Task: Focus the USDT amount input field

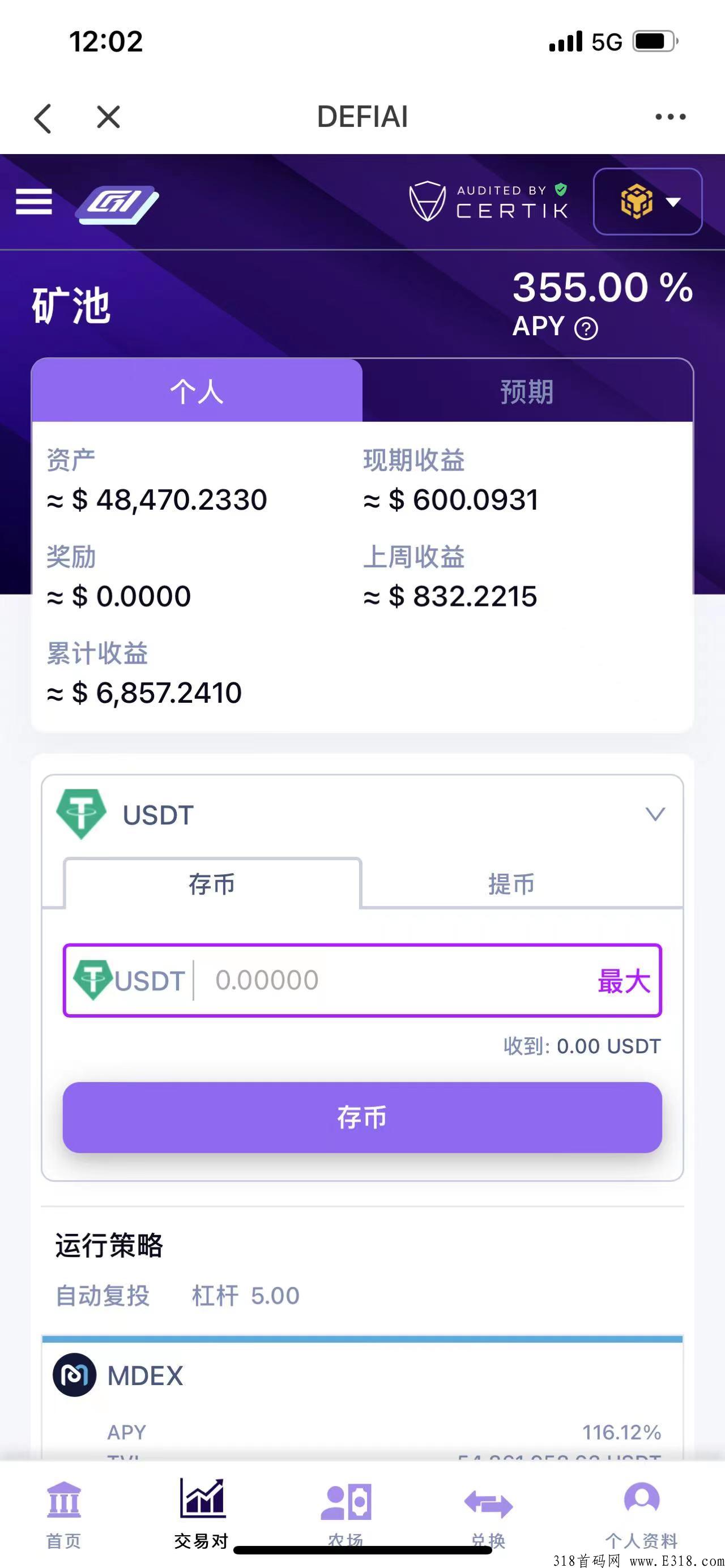Action: 390,980
